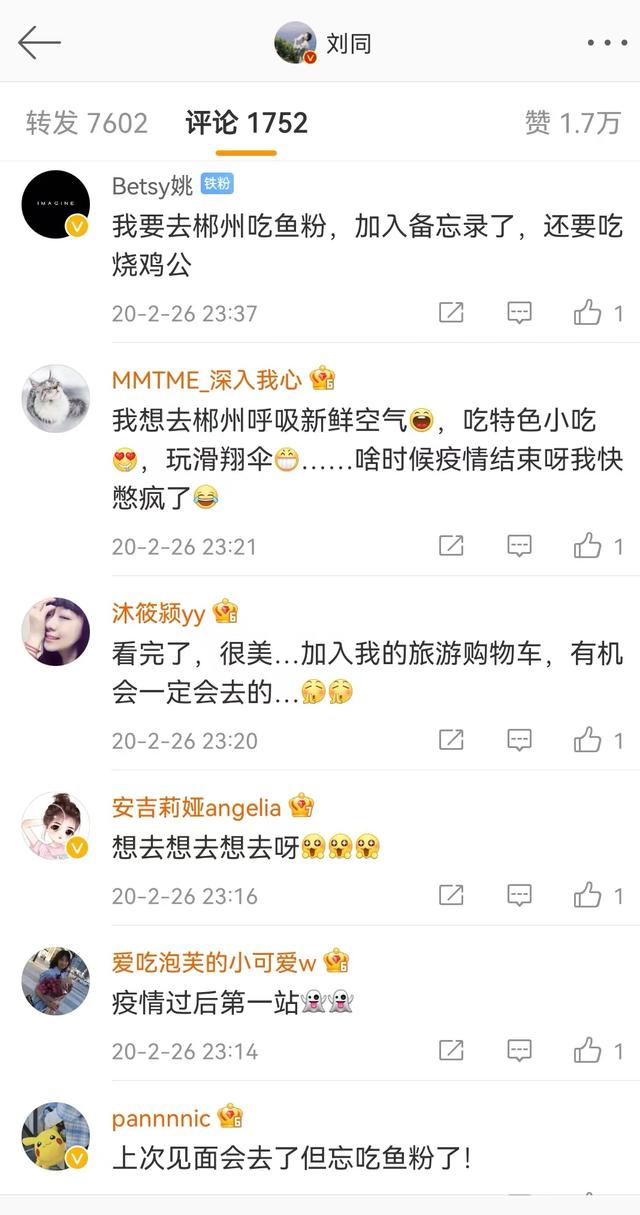View Betsy姚's profile avatar

pos(56,204)
